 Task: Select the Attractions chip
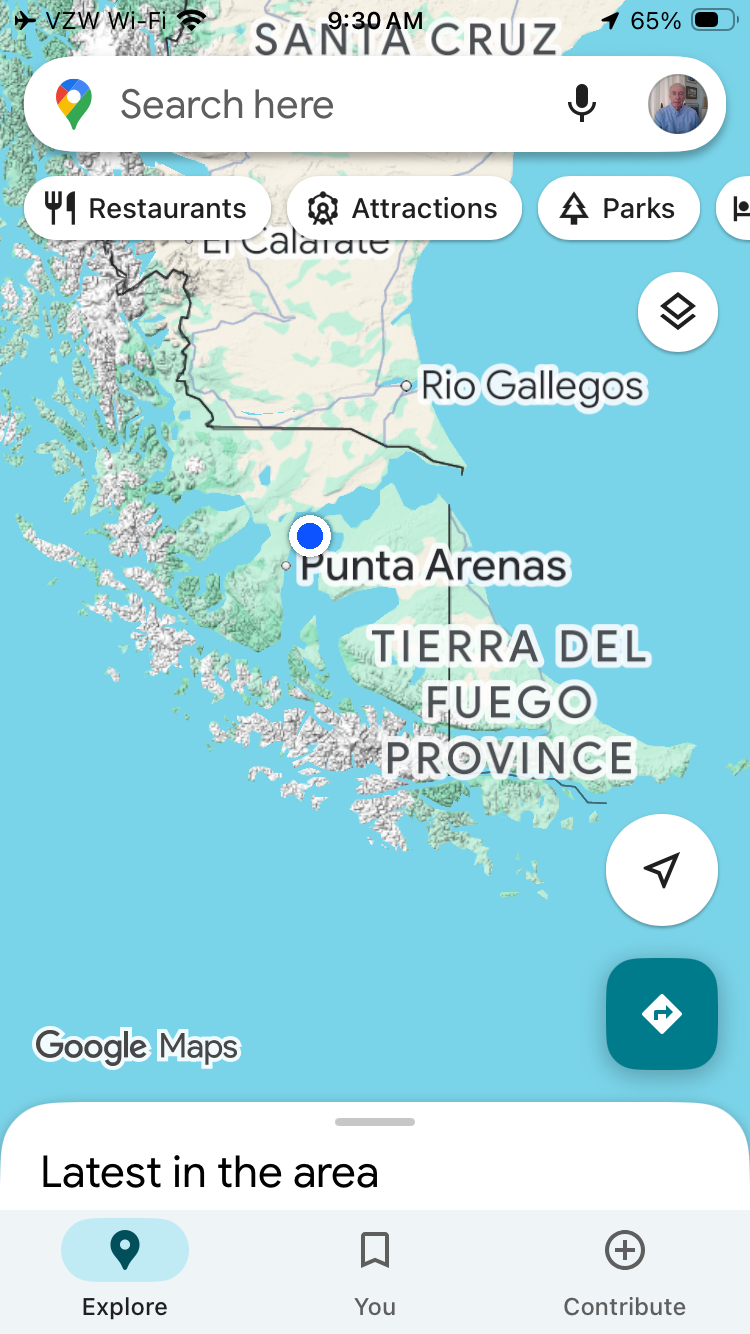click(x=404, y=208)
